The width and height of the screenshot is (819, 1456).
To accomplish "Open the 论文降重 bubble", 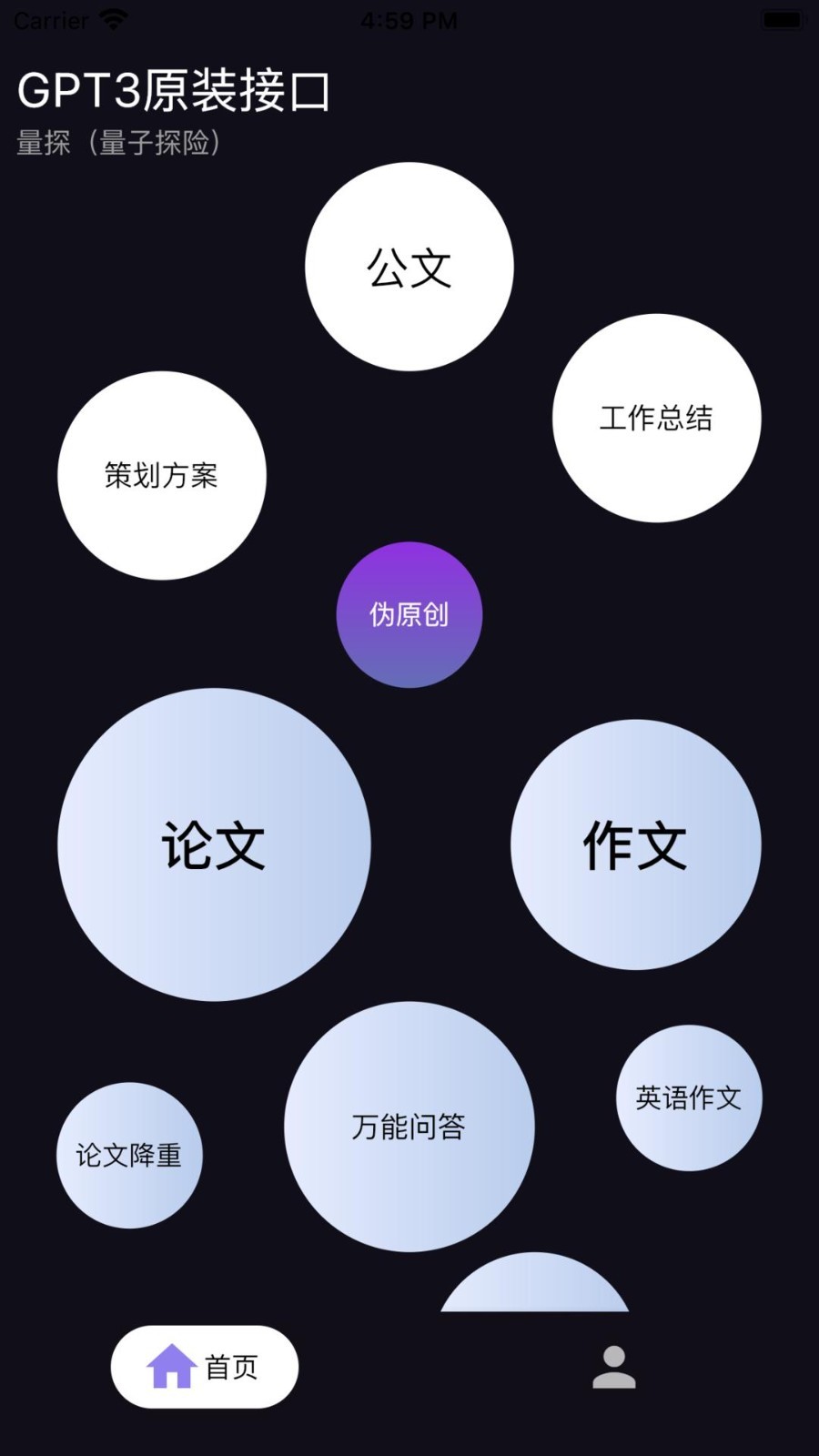I will (128, 1156).
